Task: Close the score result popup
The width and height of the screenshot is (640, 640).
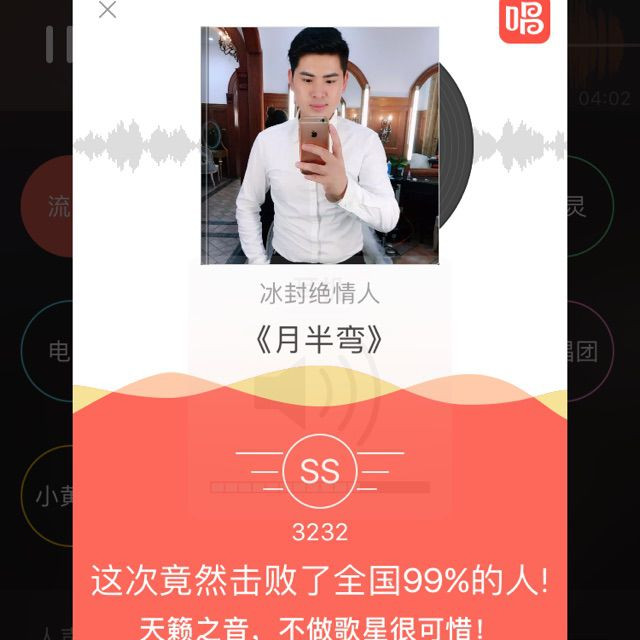Action: (x=107, y=10)
